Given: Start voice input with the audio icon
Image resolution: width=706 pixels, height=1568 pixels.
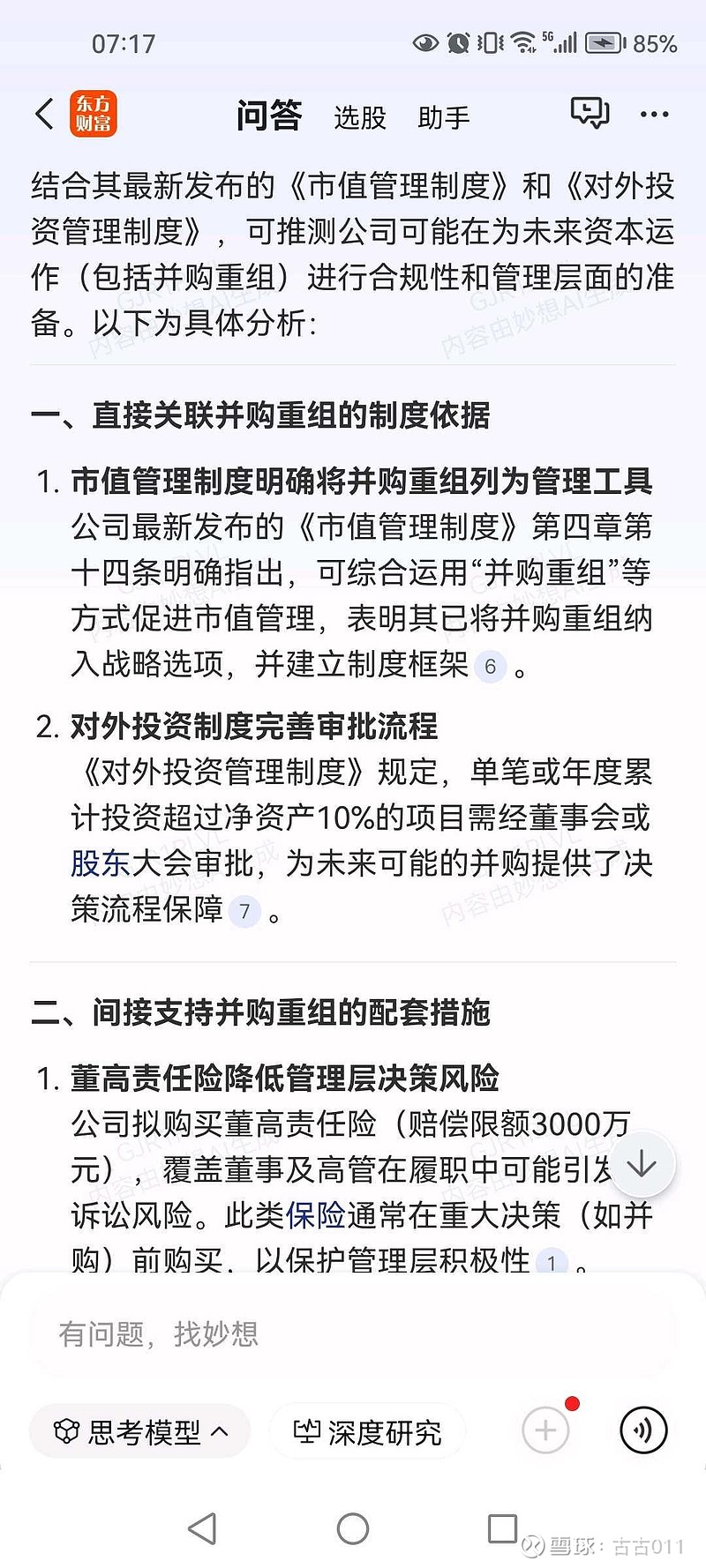Looking at the screenshot, I should tap(642, 1430).
